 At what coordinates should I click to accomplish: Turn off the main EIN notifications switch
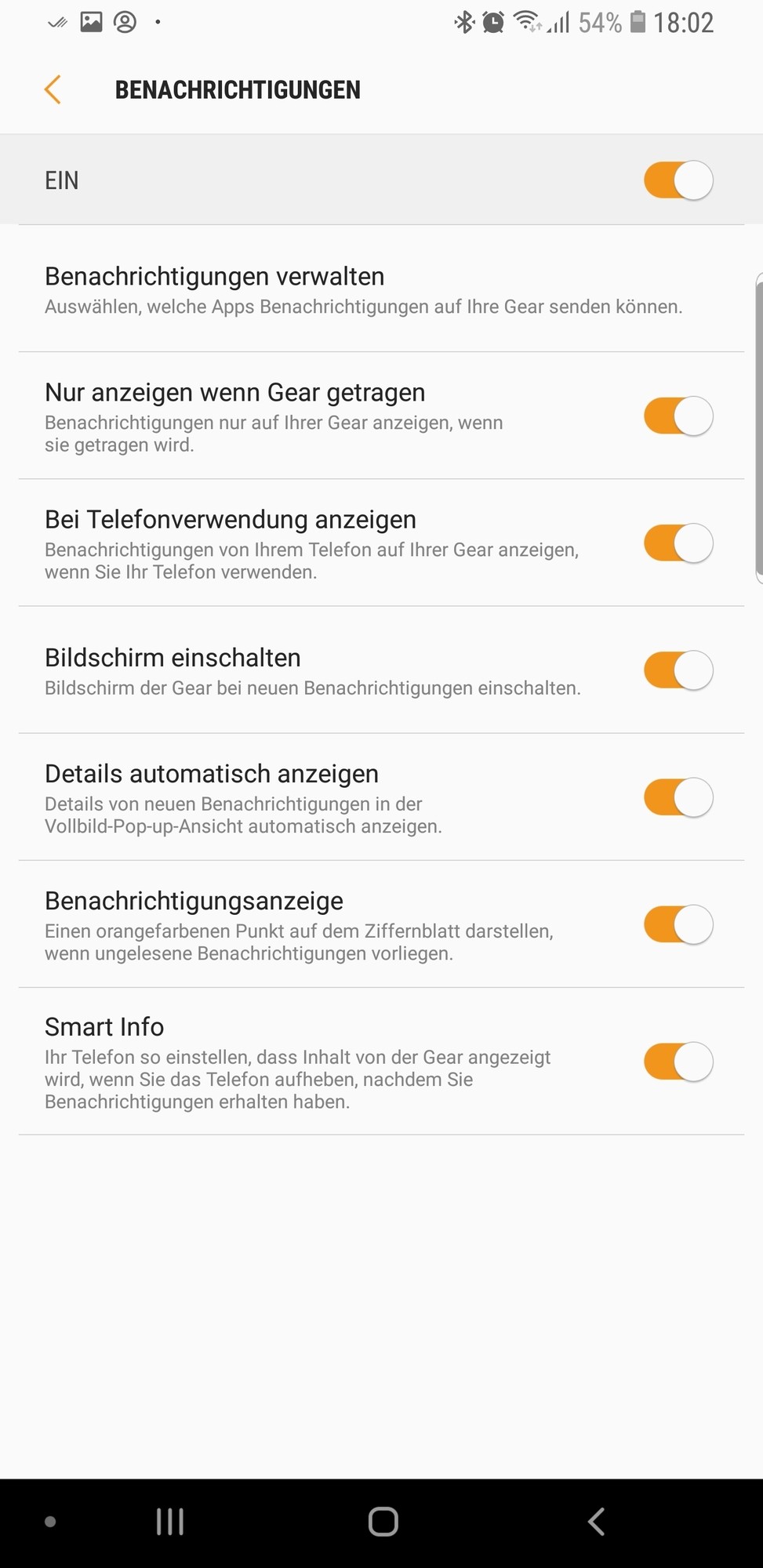pyautogui.click(x=678, y=180)
